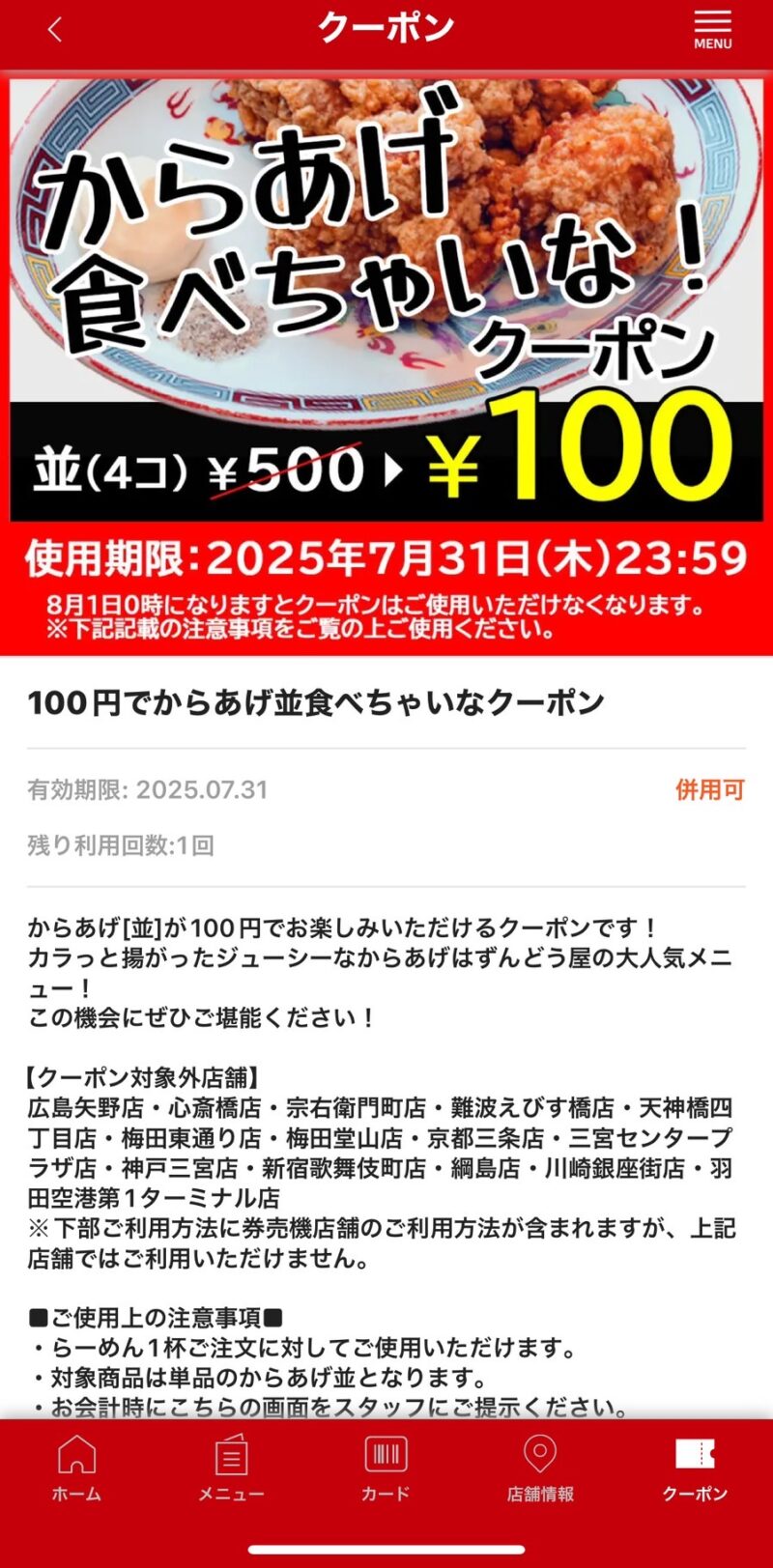The width and height of the screenshot is (773, 1568).
Task: Open the メニュー tab
Action: (231, 1468)
